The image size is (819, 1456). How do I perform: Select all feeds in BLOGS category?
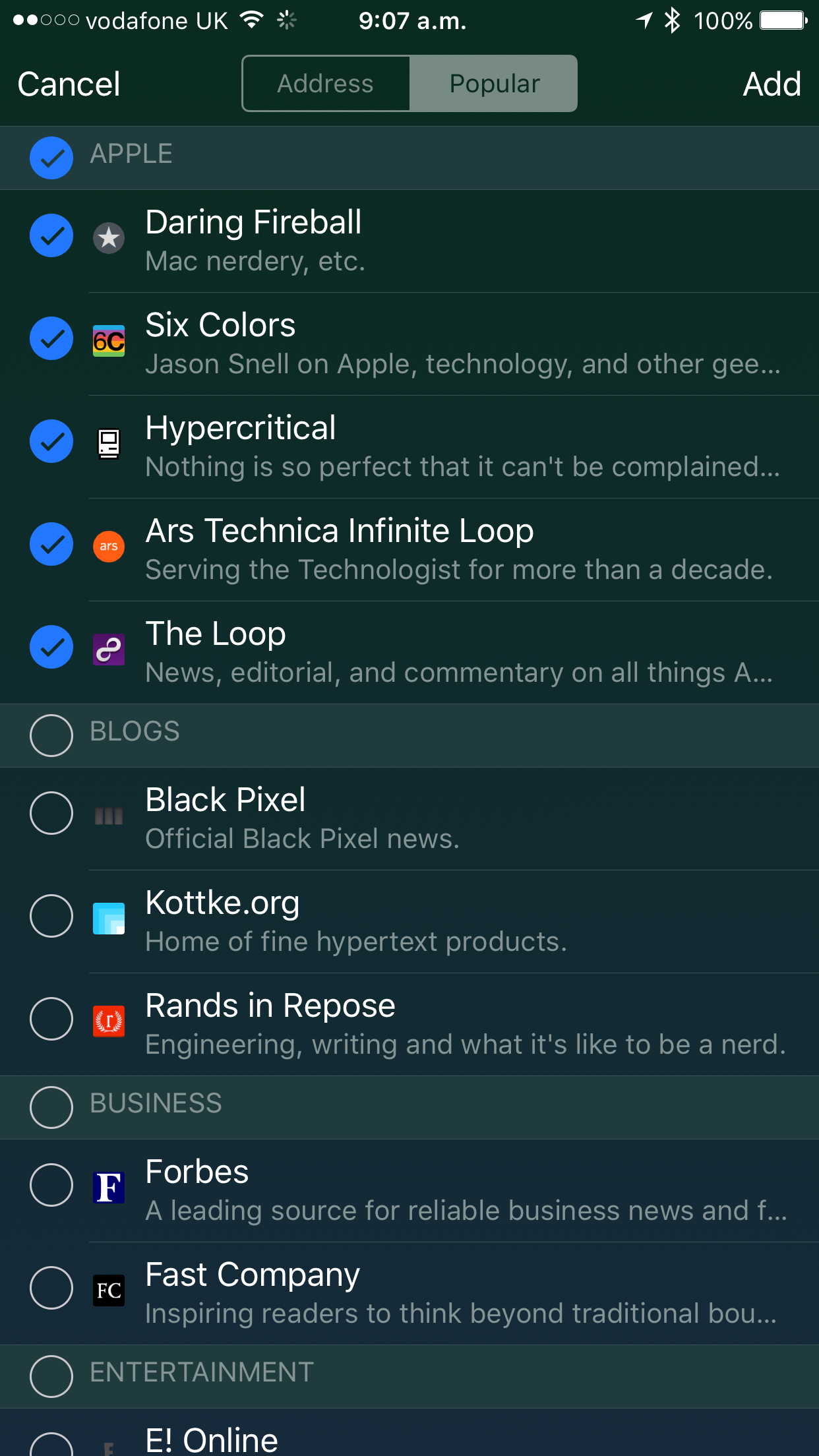(51, 735)
